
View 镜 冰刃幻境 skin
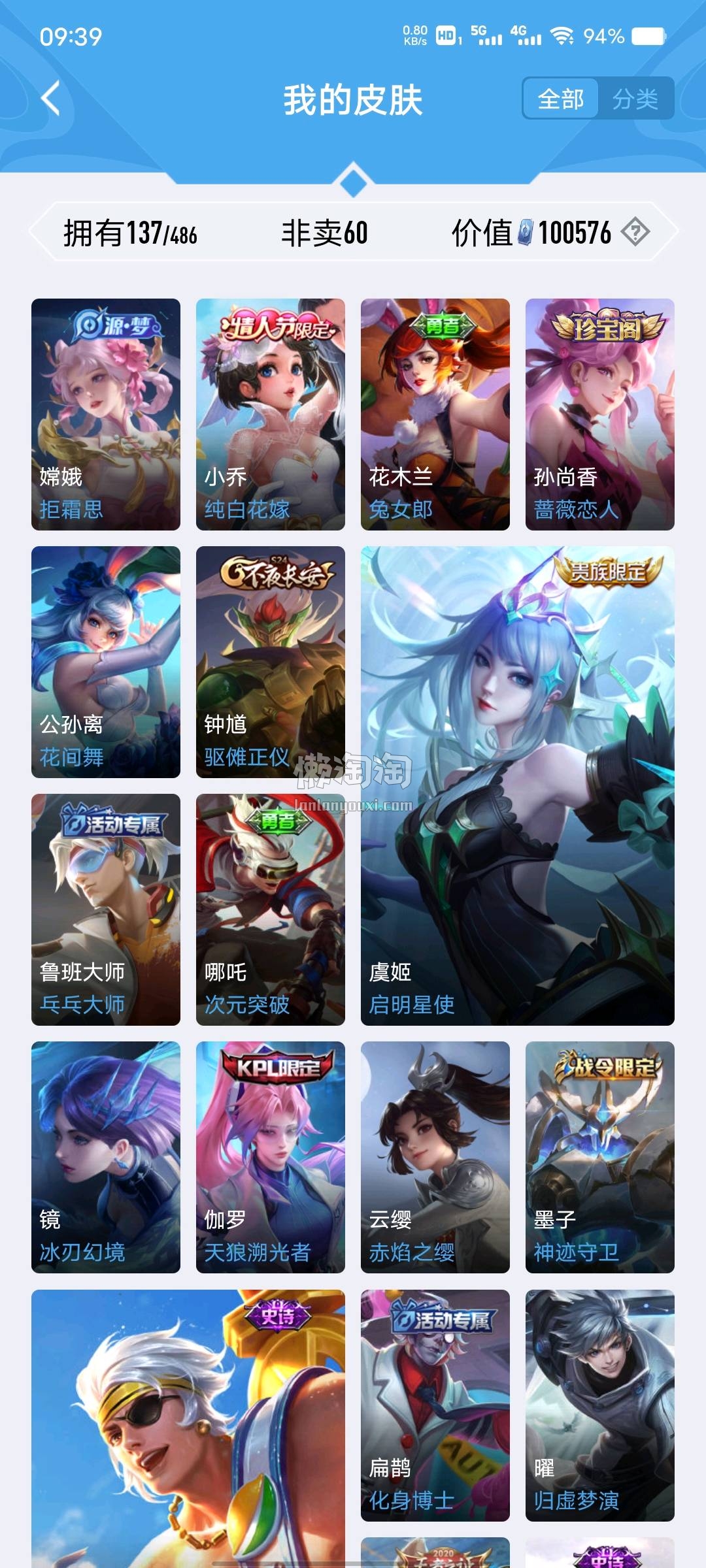[106, 1157]
